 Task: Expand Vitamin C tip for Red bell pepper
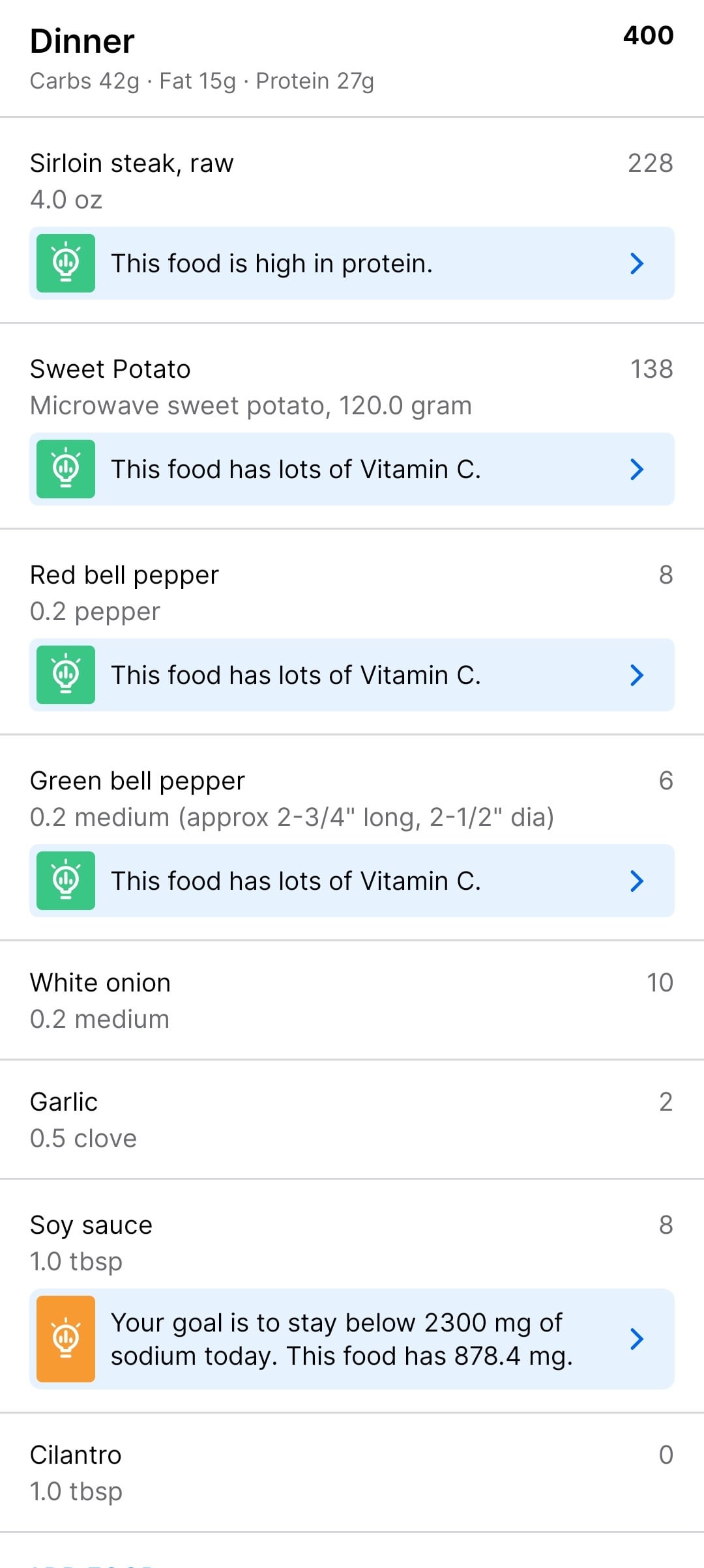point(352,675)
